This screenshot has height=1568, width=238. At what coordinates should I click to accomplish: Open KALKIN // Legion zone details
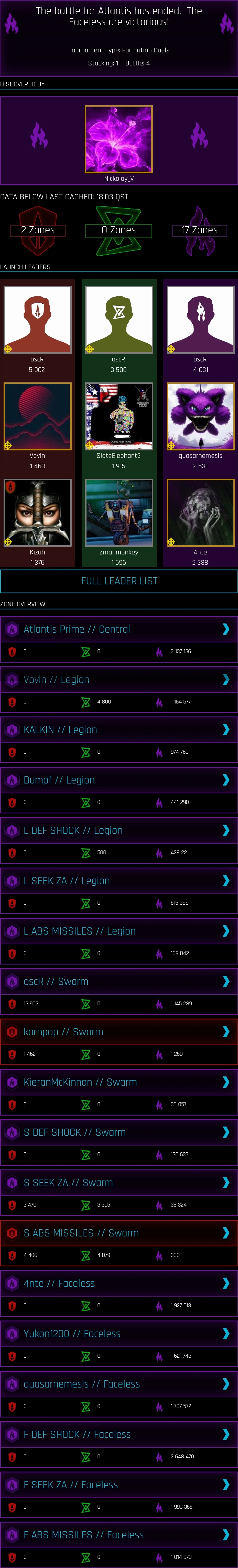click(x=119, y=730)
